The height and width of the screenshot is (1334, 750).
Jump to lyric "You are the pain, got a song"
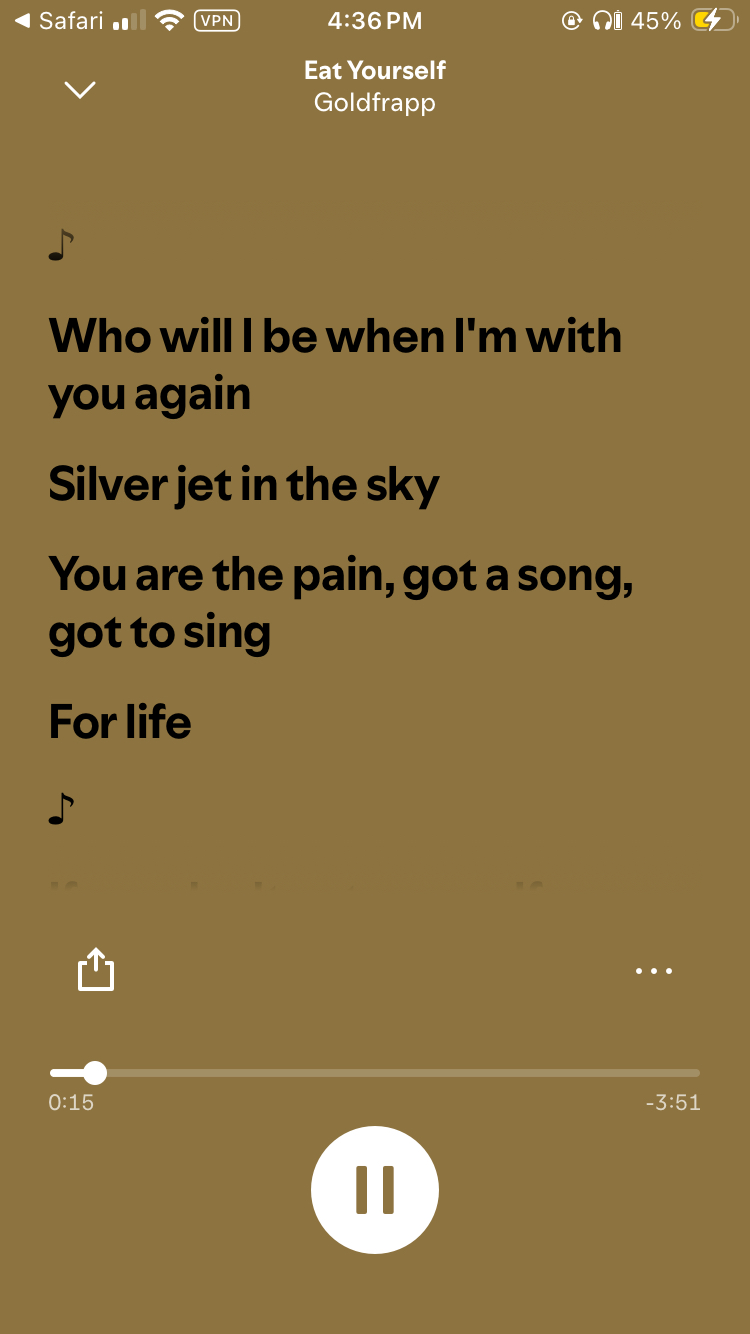340,602
